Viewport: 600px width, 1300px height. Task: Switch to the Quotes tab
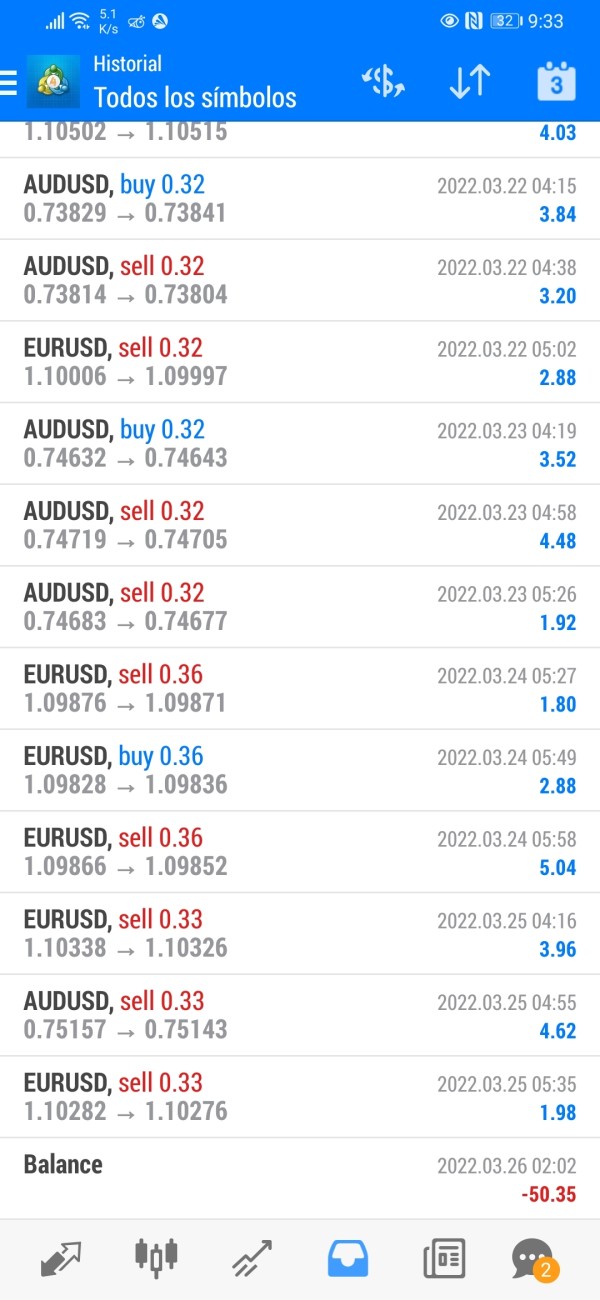click(61, 1257)
